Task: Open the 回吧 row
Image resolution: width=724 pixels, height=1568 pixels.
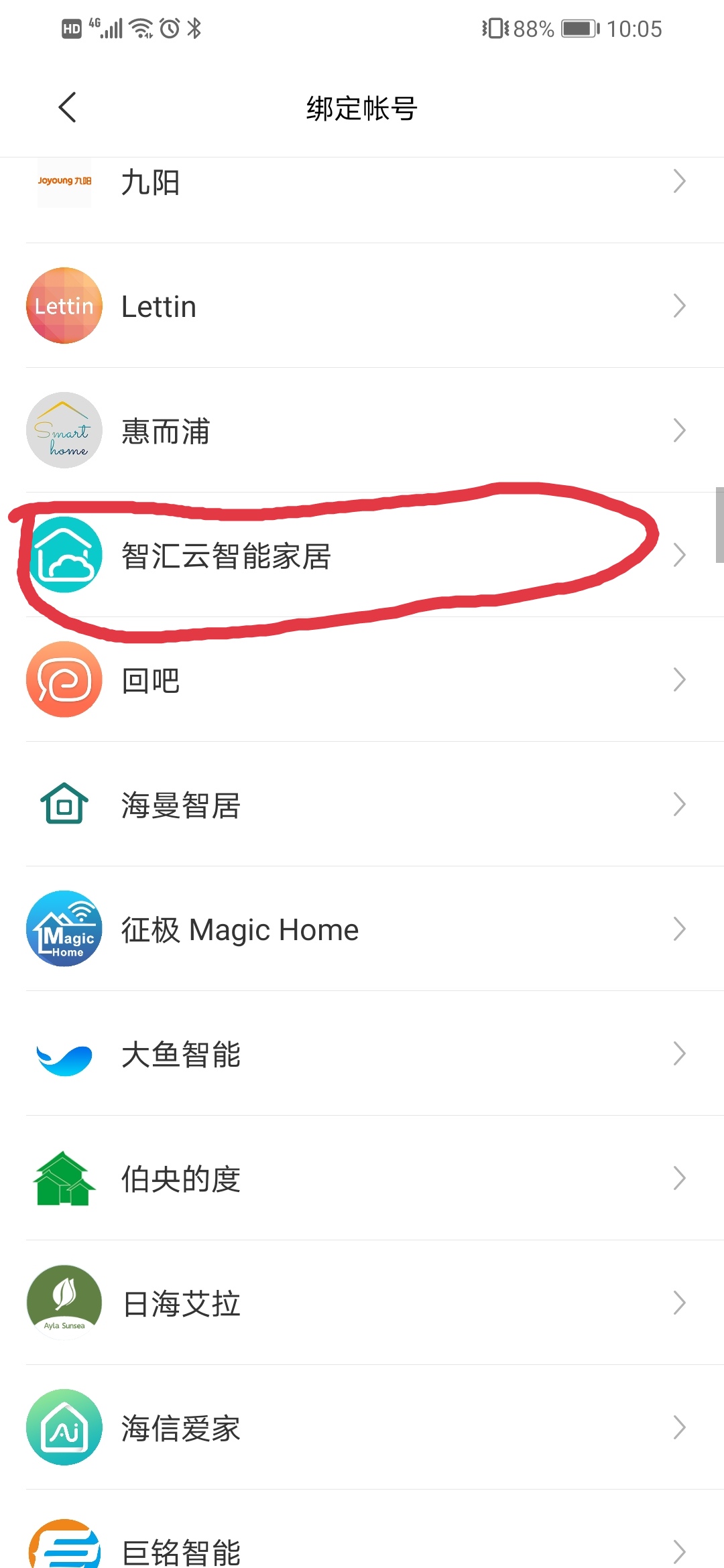Action: tap(362, 680)
